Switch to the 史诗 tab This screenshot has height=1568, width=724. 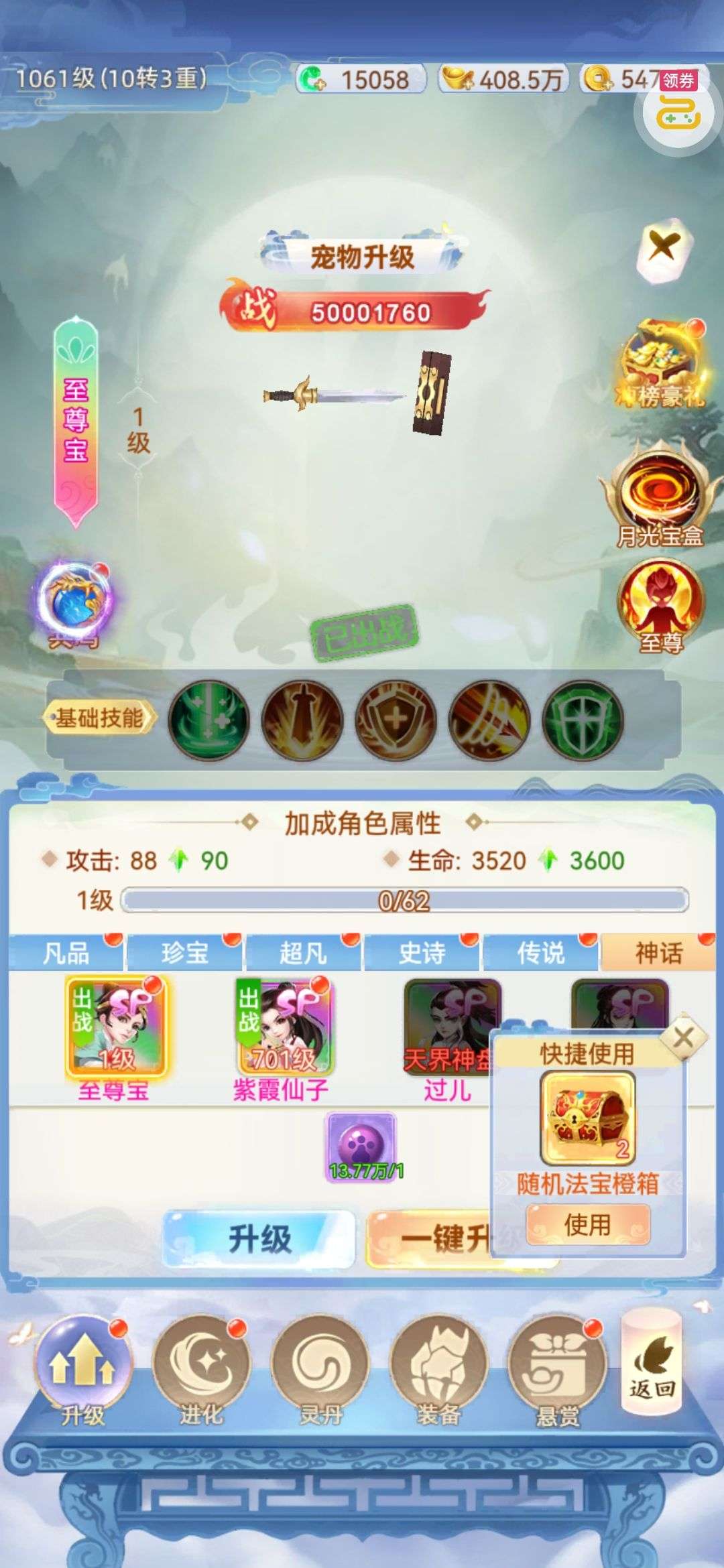[422, 952]
